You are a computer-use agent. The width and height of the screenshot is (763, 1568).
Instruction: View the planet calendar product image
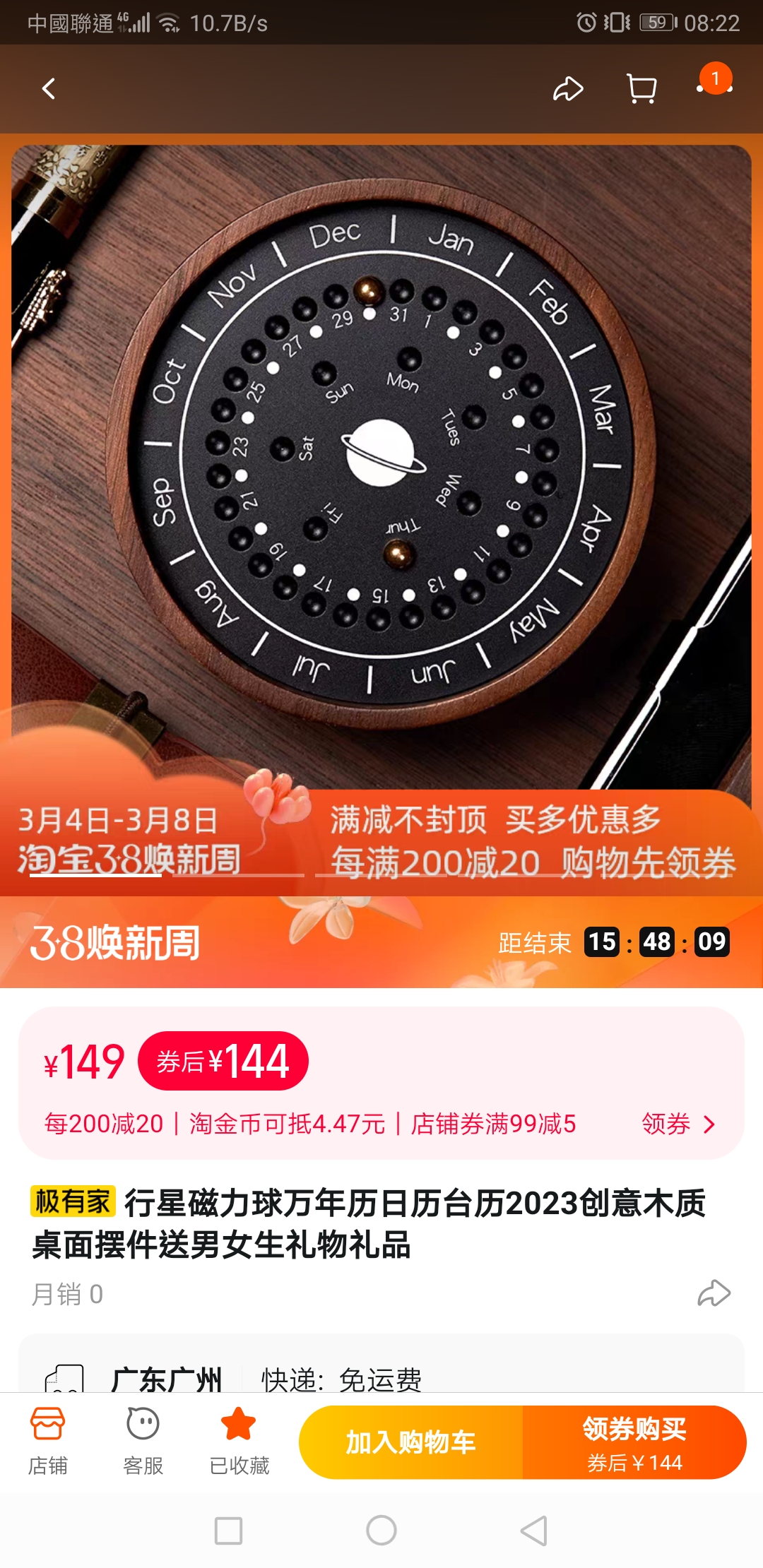pos(381,452)
